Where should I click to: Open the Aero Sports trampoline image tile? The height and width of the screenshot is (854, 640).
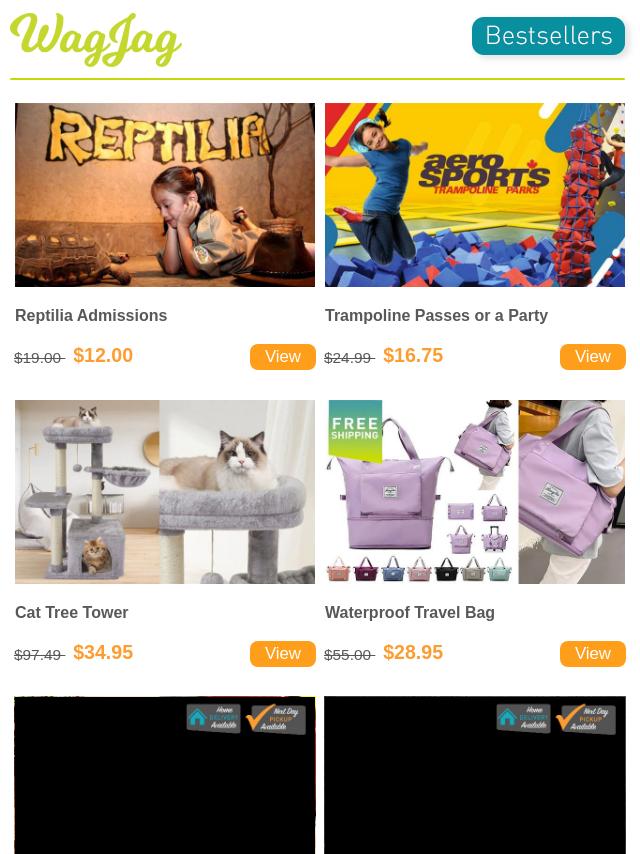point(475,195)
